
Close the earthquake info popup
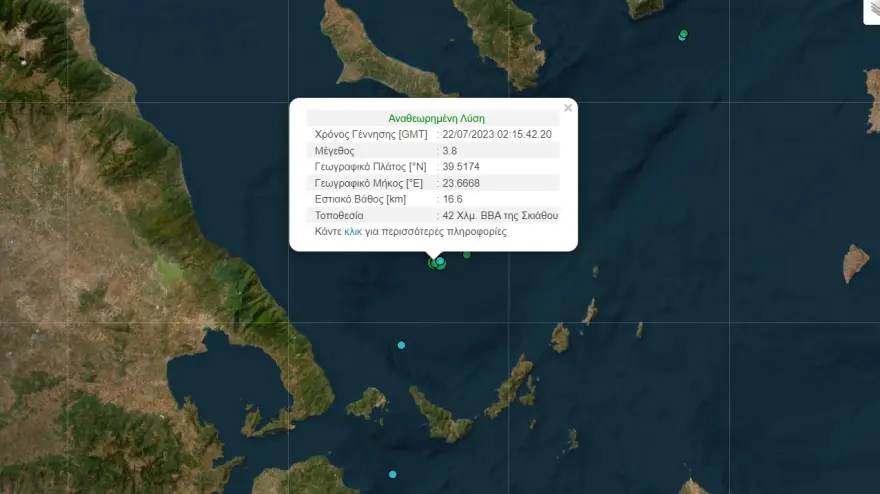[x=568, y=108]
